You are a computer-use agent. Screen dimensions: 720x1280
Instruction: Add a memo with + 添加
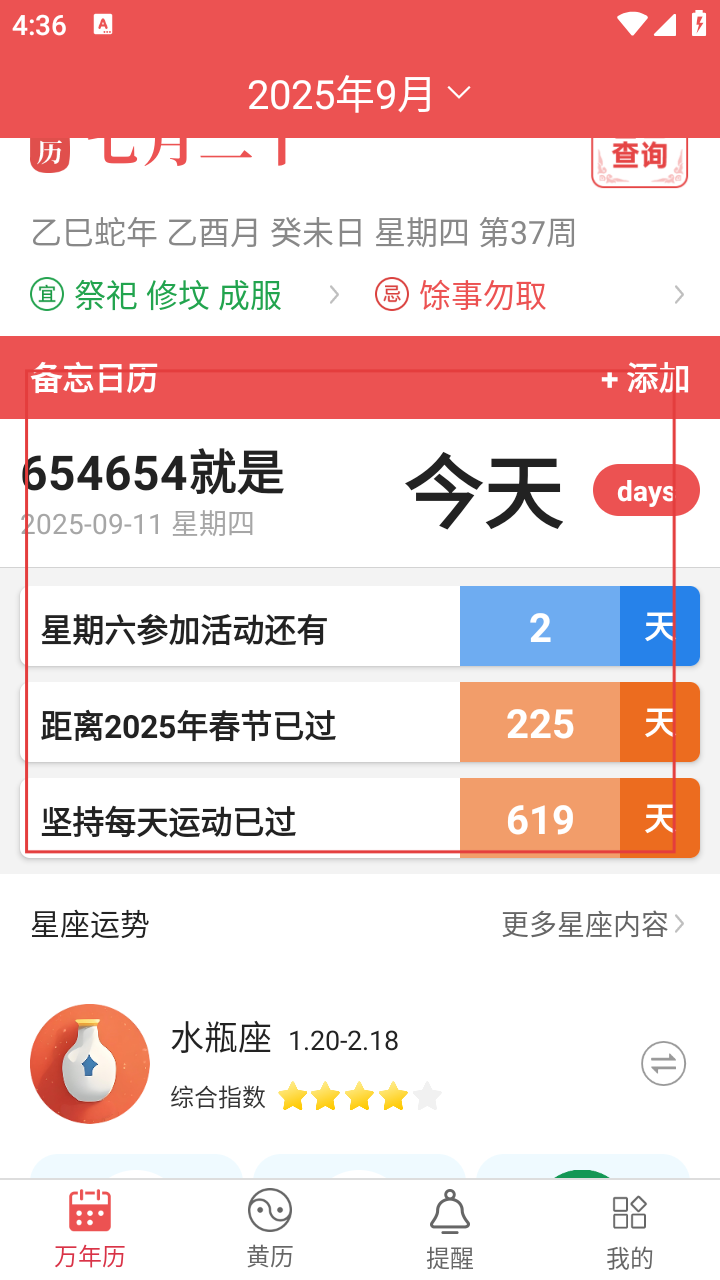645,379
